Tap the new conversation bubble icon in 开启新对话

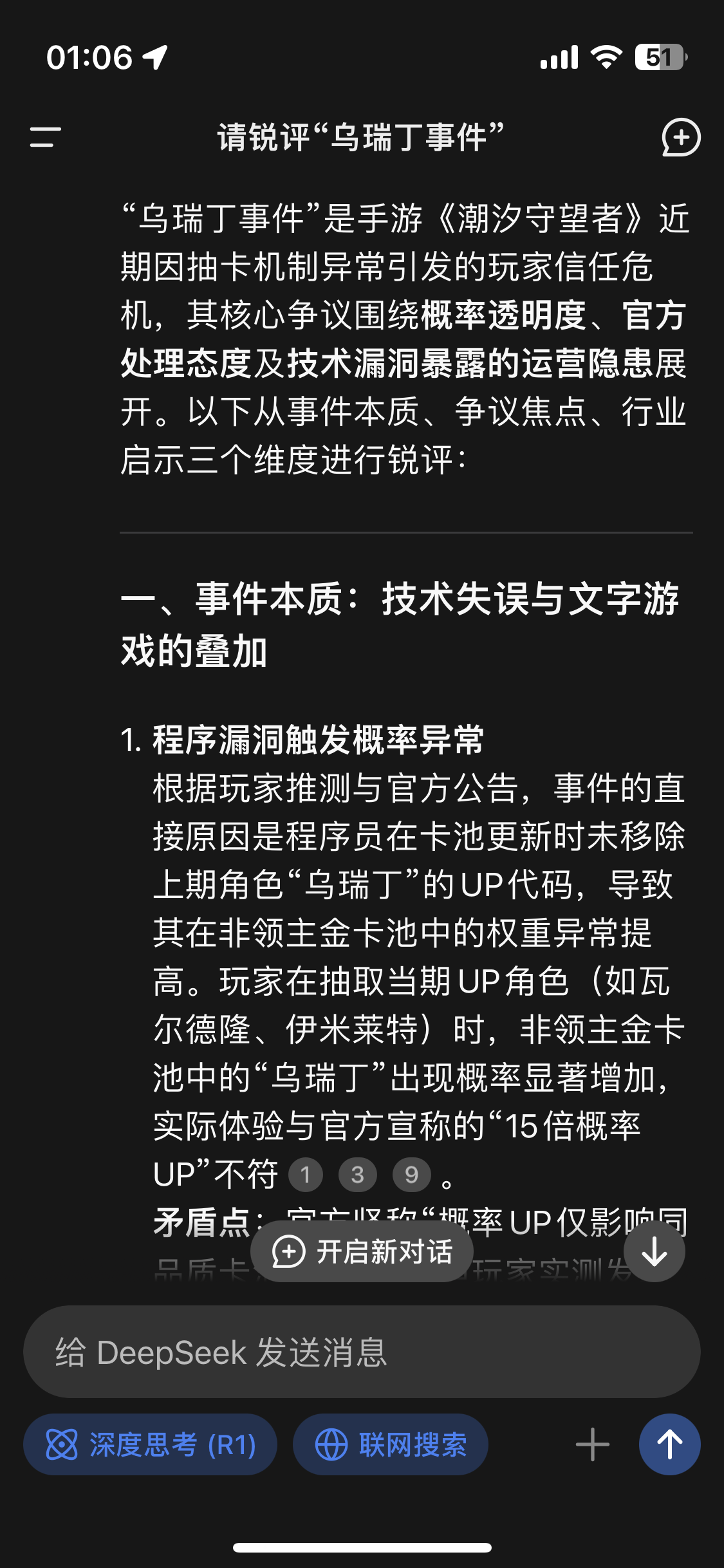point(288,1251)
